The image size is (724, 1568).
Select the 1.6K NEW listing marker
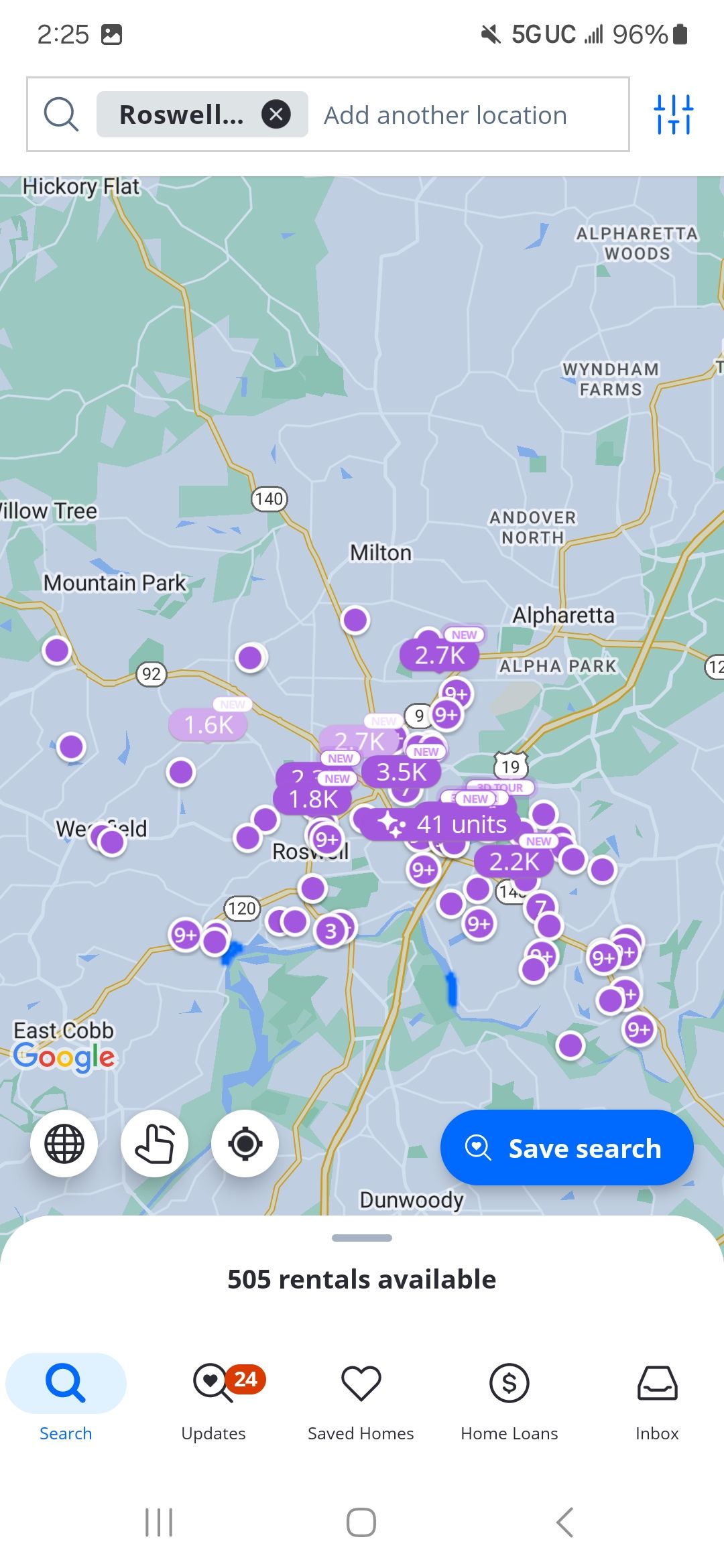click(x=208, y=724)
